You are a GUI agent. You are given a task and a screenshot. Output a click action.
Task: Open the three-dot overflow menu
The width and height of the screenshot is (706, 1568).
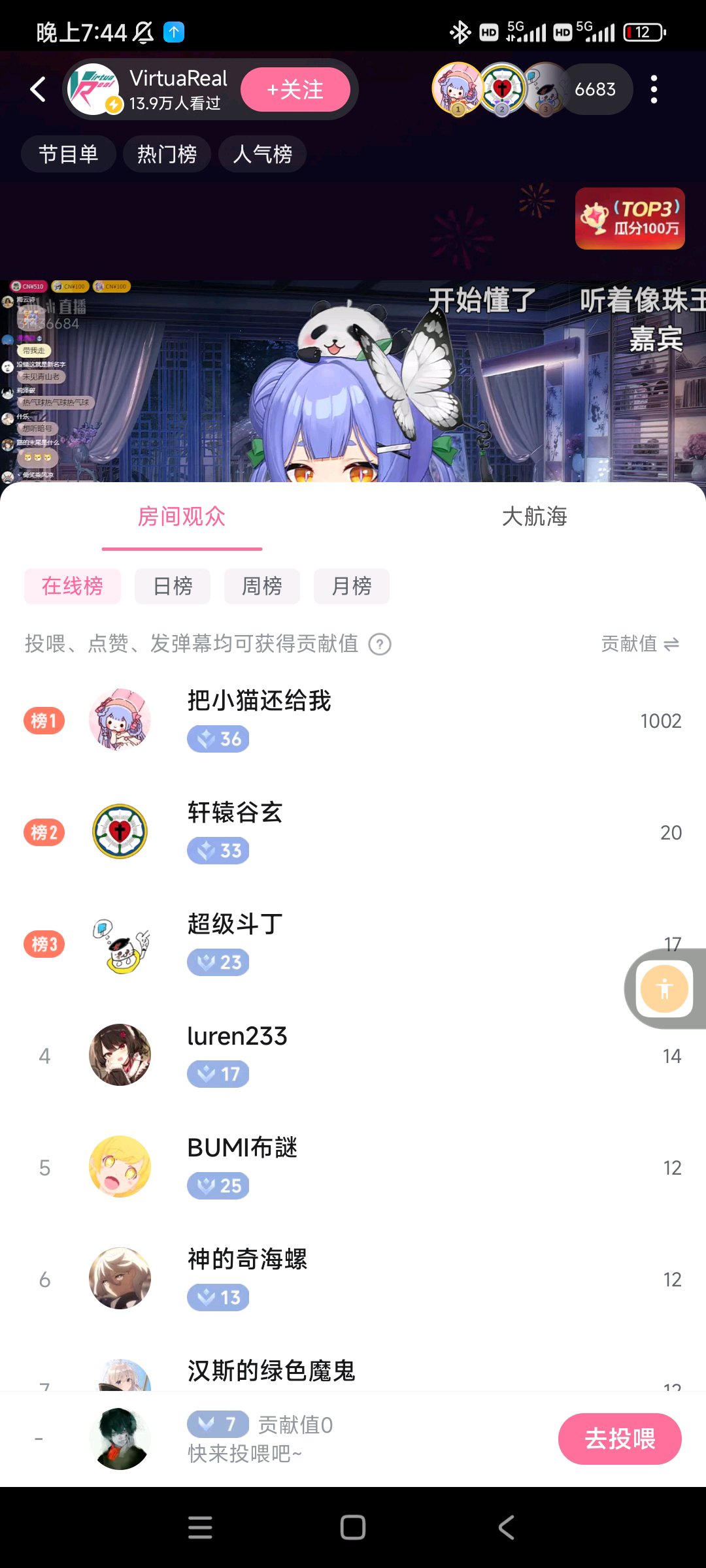(654, 90)
